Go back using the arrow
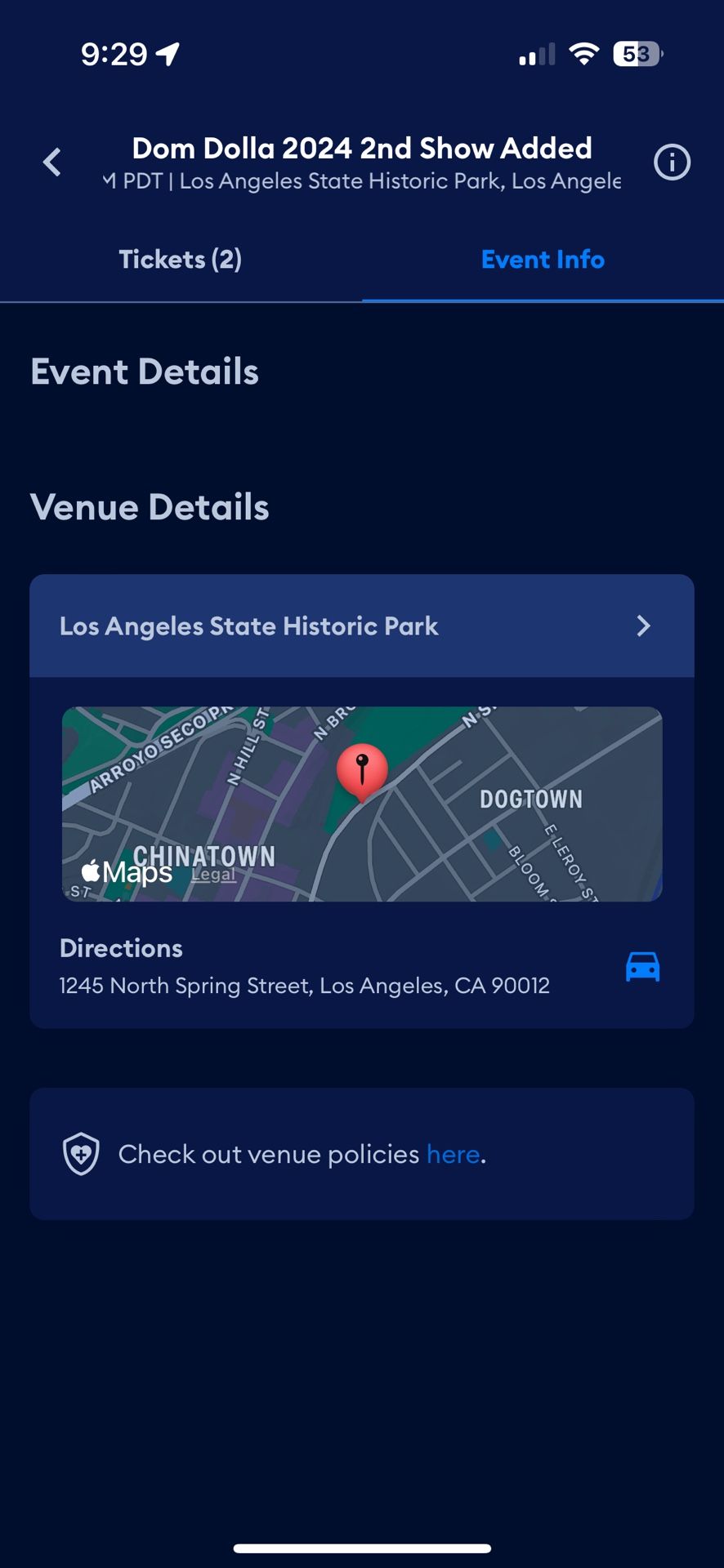The height and width of the screenshot is (1568, 724). (x=52, y=163)
